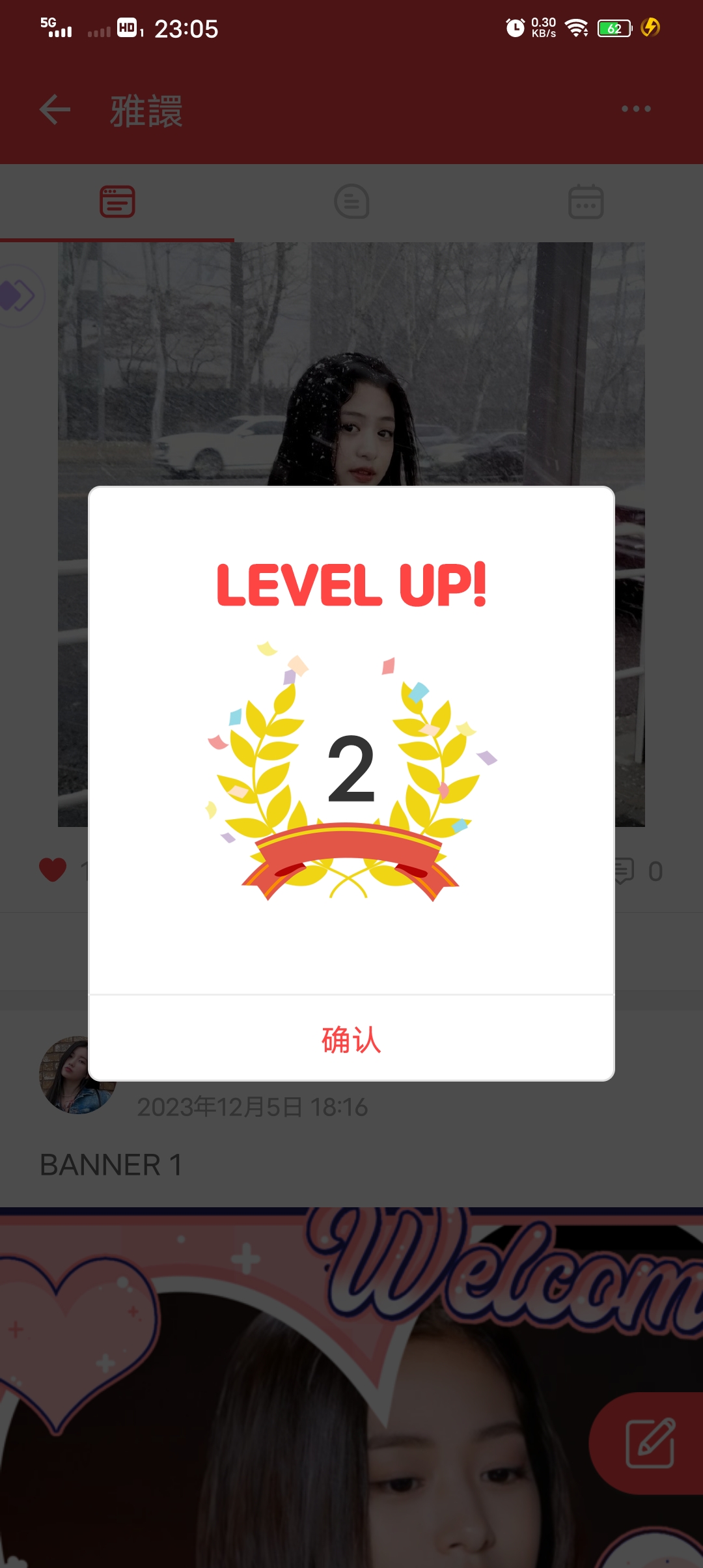
Task: Open the snowy portrait photo
Action: pyautogui.click(x=351, y=535)
